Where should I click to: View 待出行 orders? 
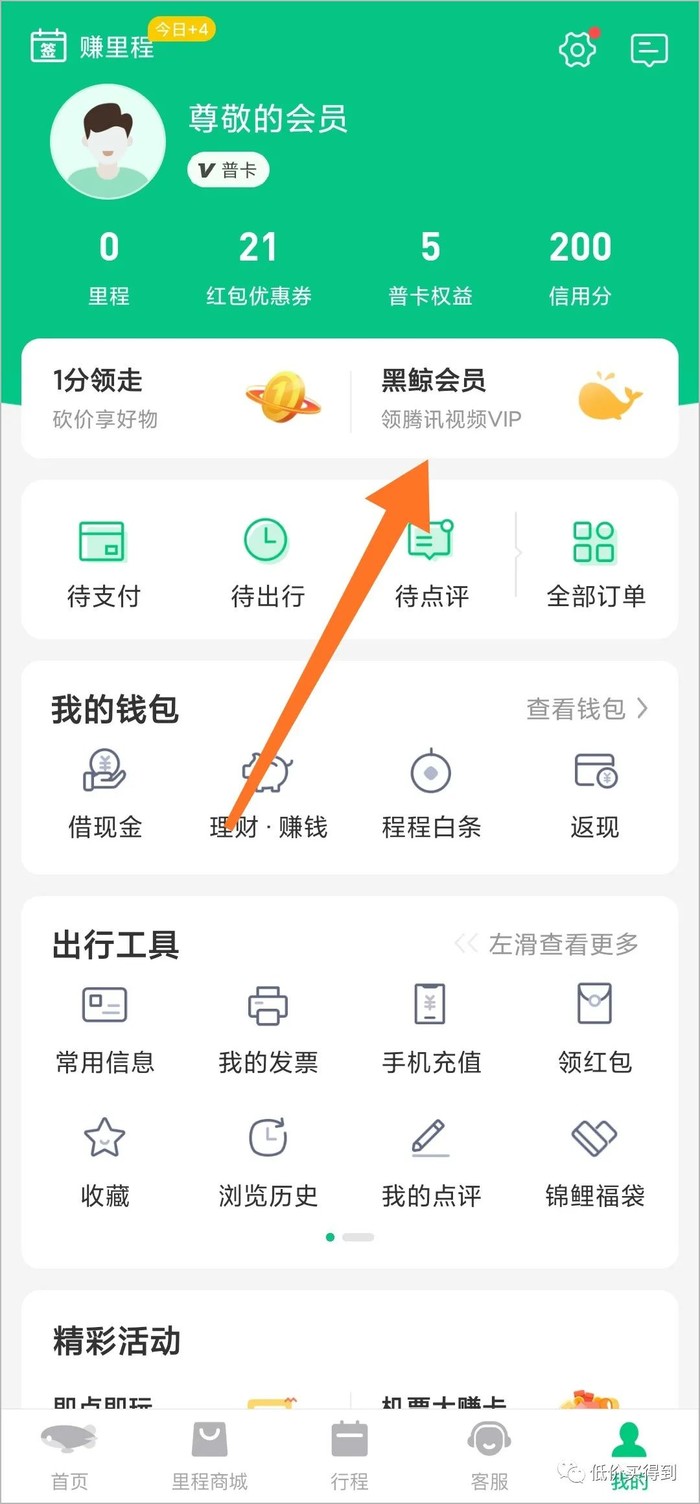click(267, 563)
